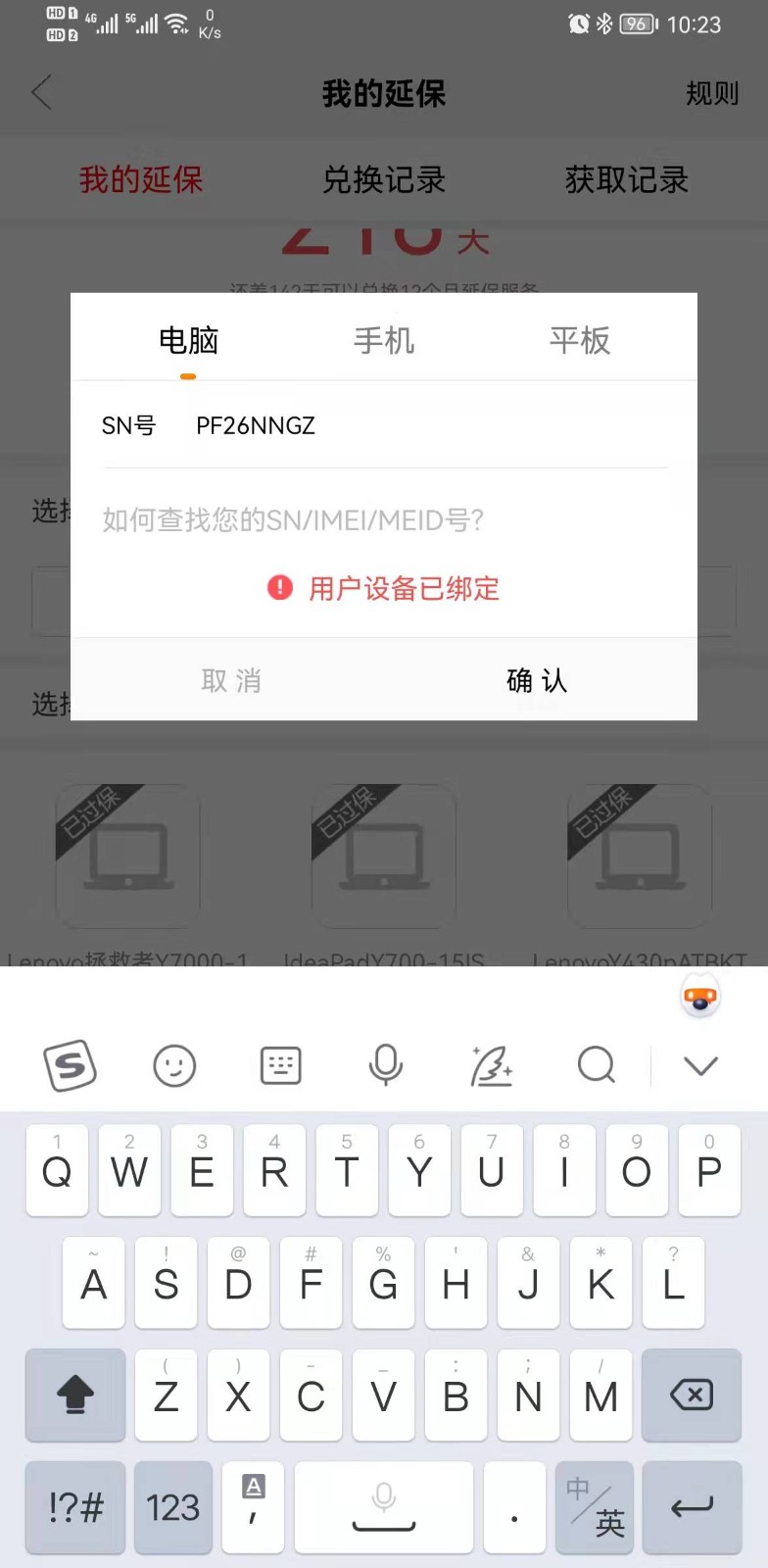The height and width of the screenshot is (1568, 768).
Task: Switch keyboard to 123 numeric layout
Action: pos(172,1507)
